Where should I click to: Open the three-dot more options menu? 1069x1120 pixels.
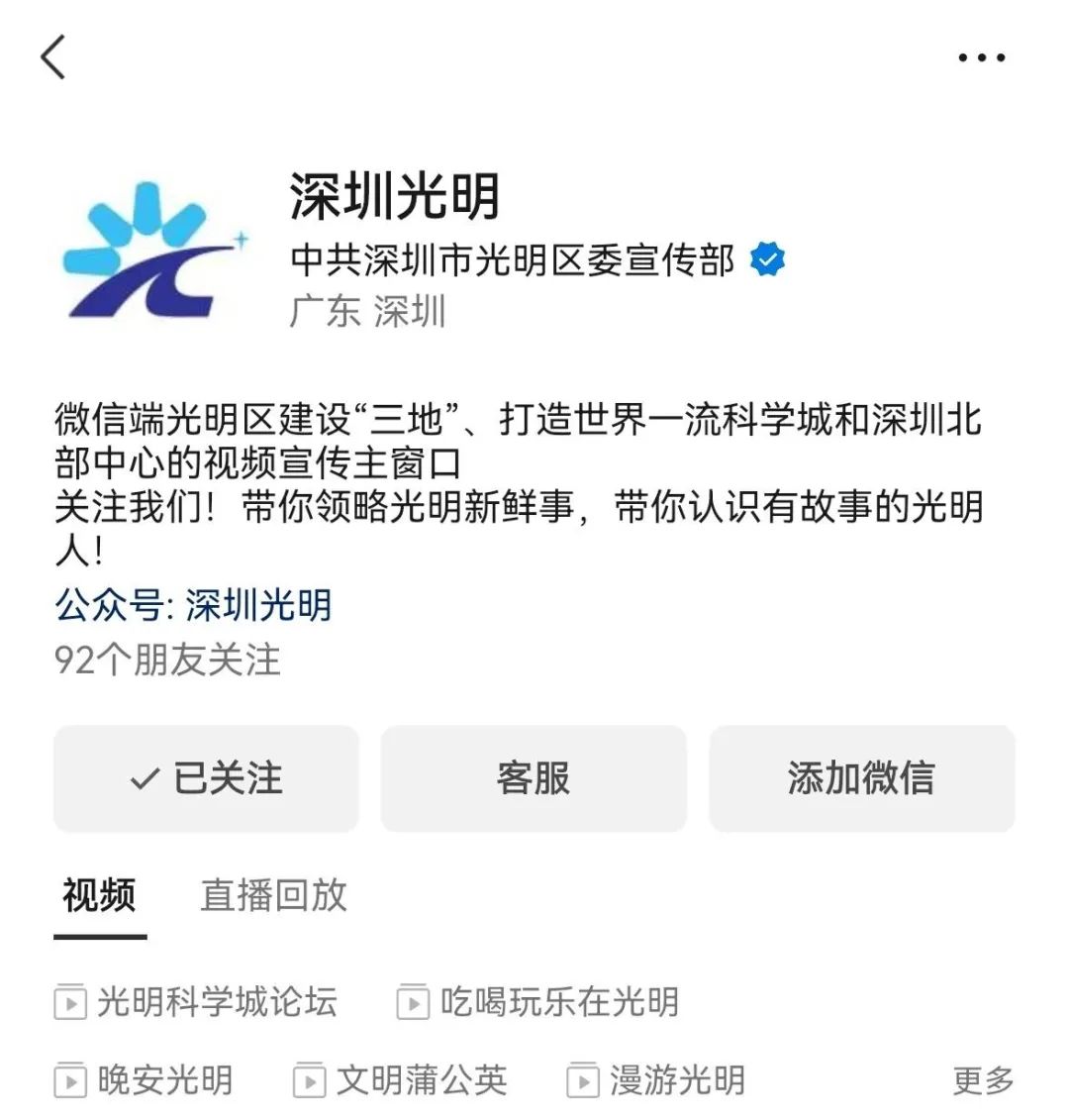coord(980,56)
